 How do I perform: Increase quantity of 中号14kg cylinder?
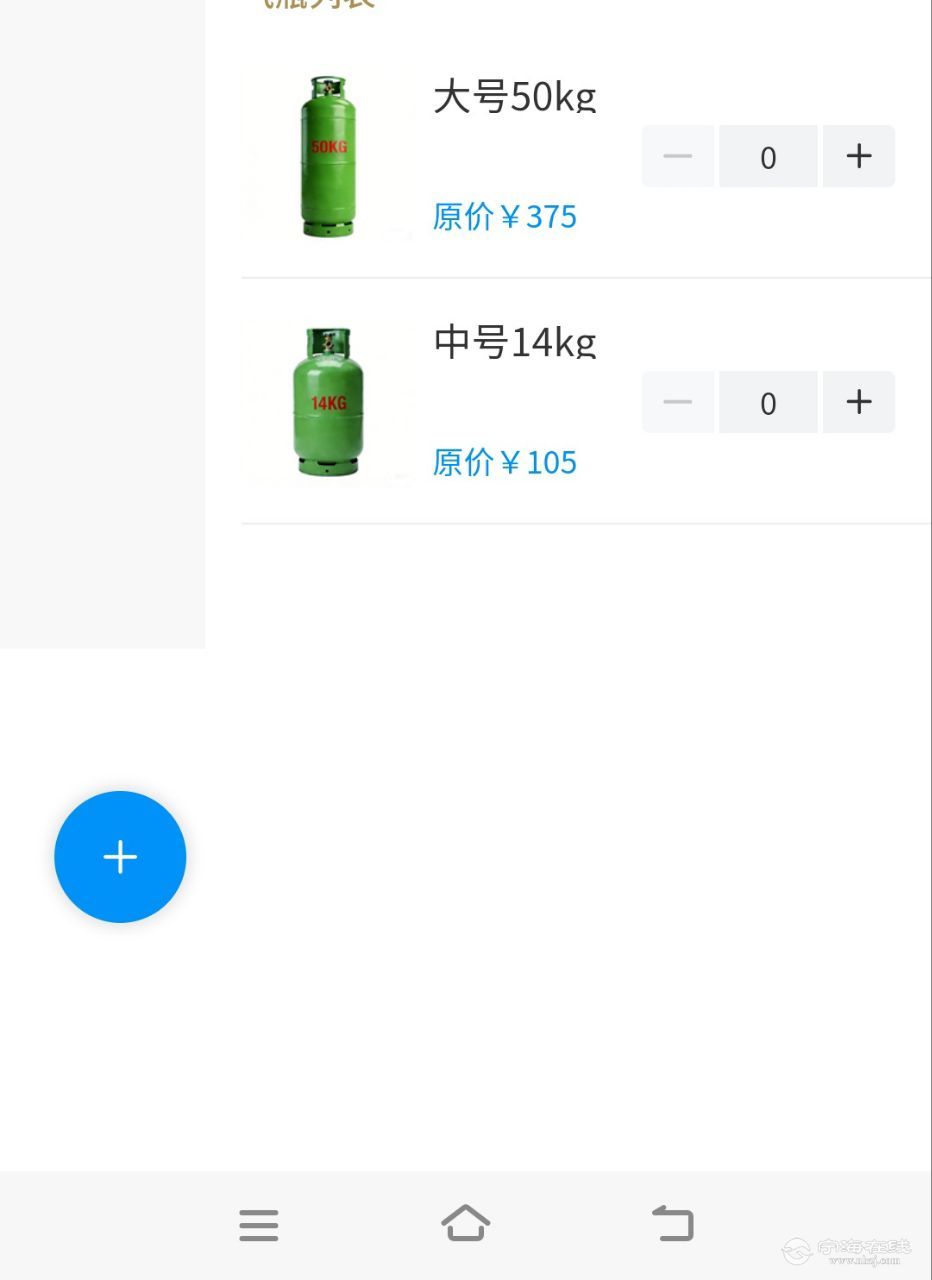click(858, 402)
